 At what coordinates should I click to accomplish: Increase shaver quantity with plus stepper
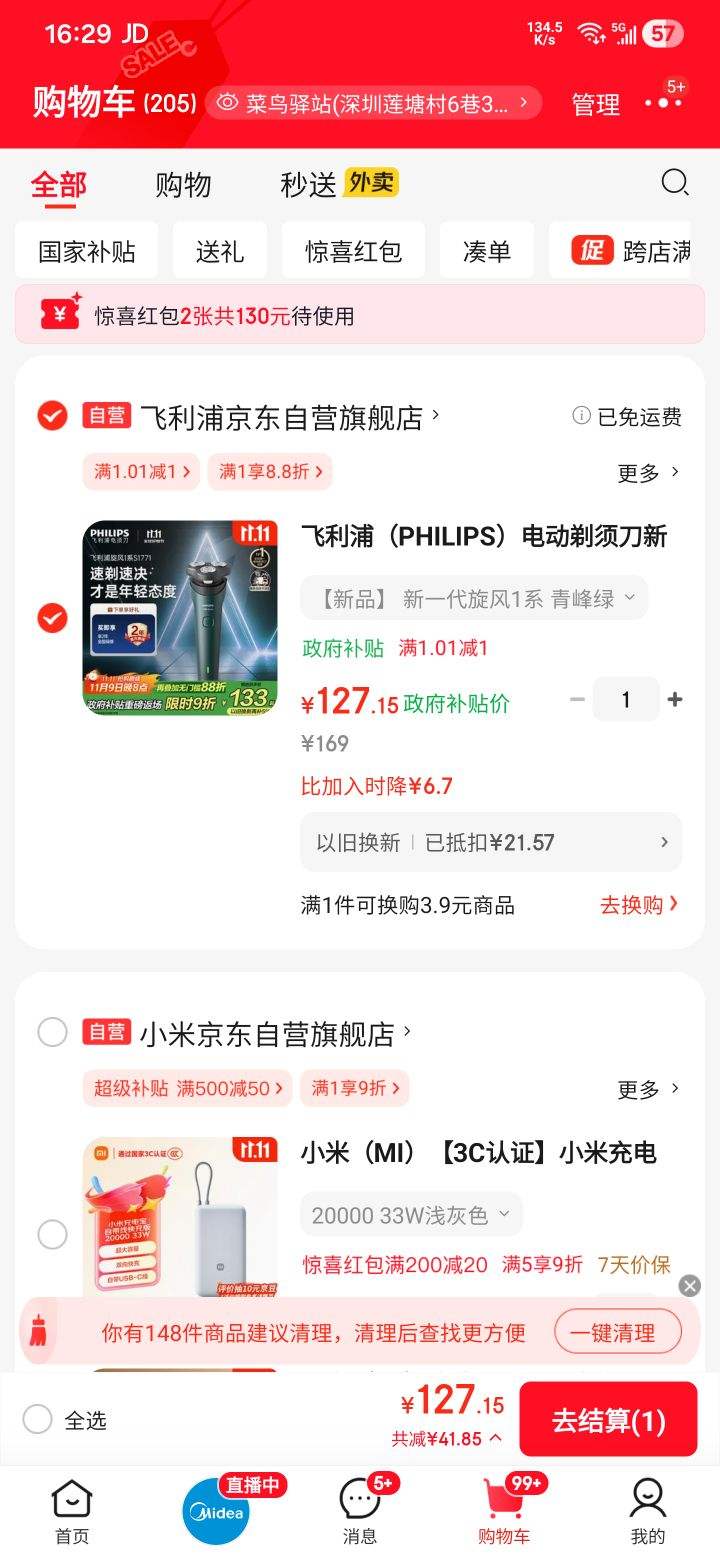tap(676, 699)
